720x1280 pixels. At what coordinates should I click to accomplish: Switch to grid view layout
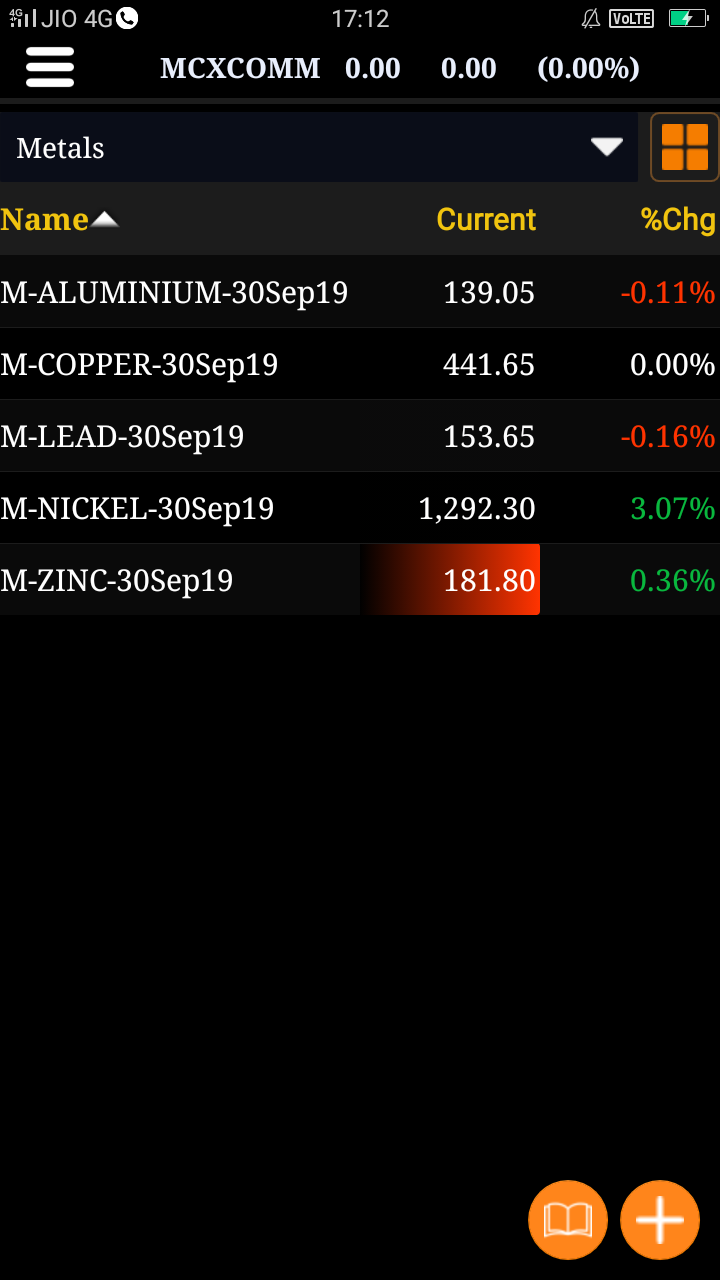pos(684,147)
